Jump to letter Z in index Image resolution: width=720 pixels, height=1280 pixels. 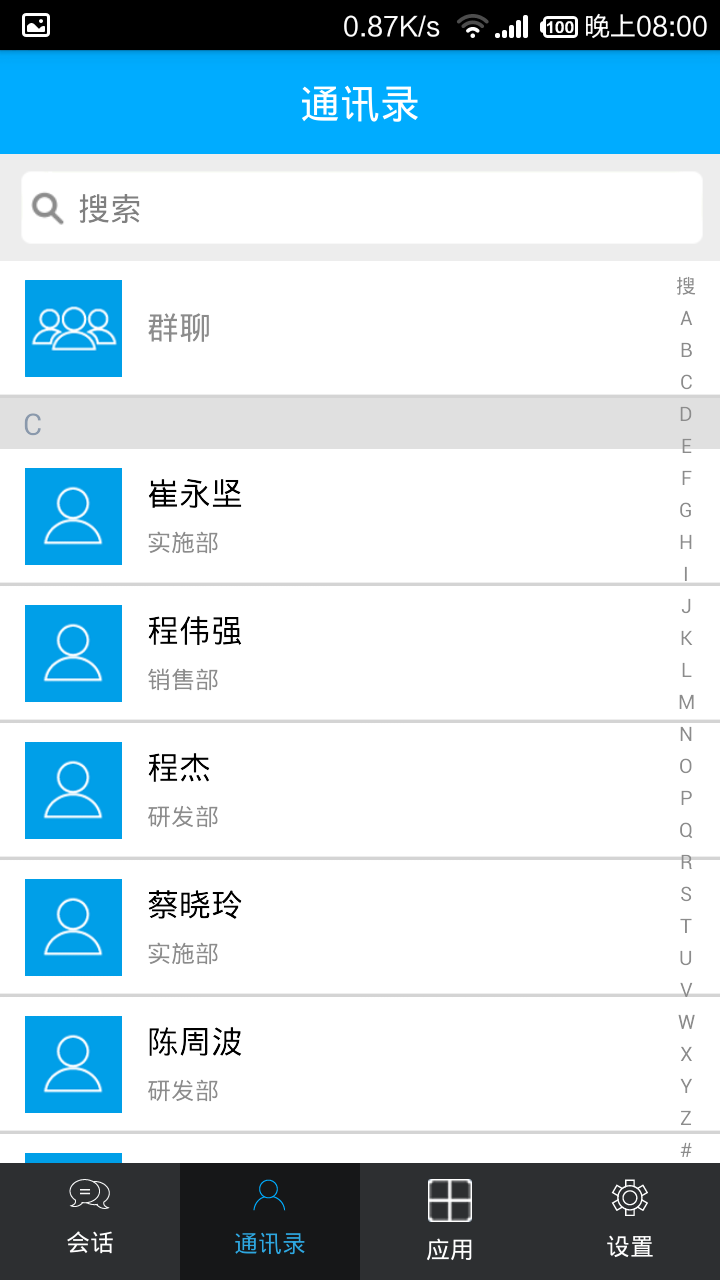(686, 1118)
